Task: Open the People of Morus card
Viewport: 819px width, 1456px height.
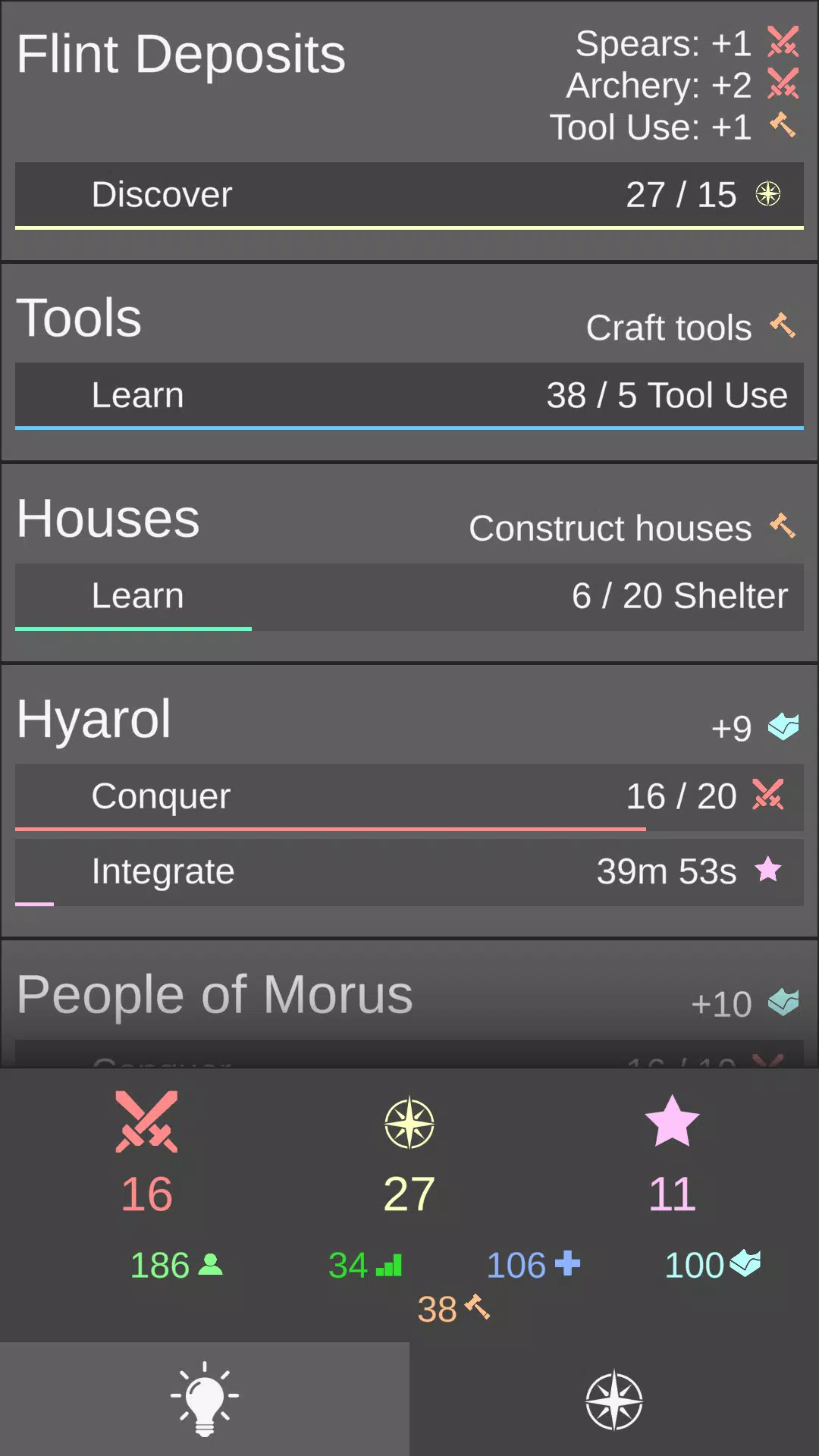Action: point(215,994)
